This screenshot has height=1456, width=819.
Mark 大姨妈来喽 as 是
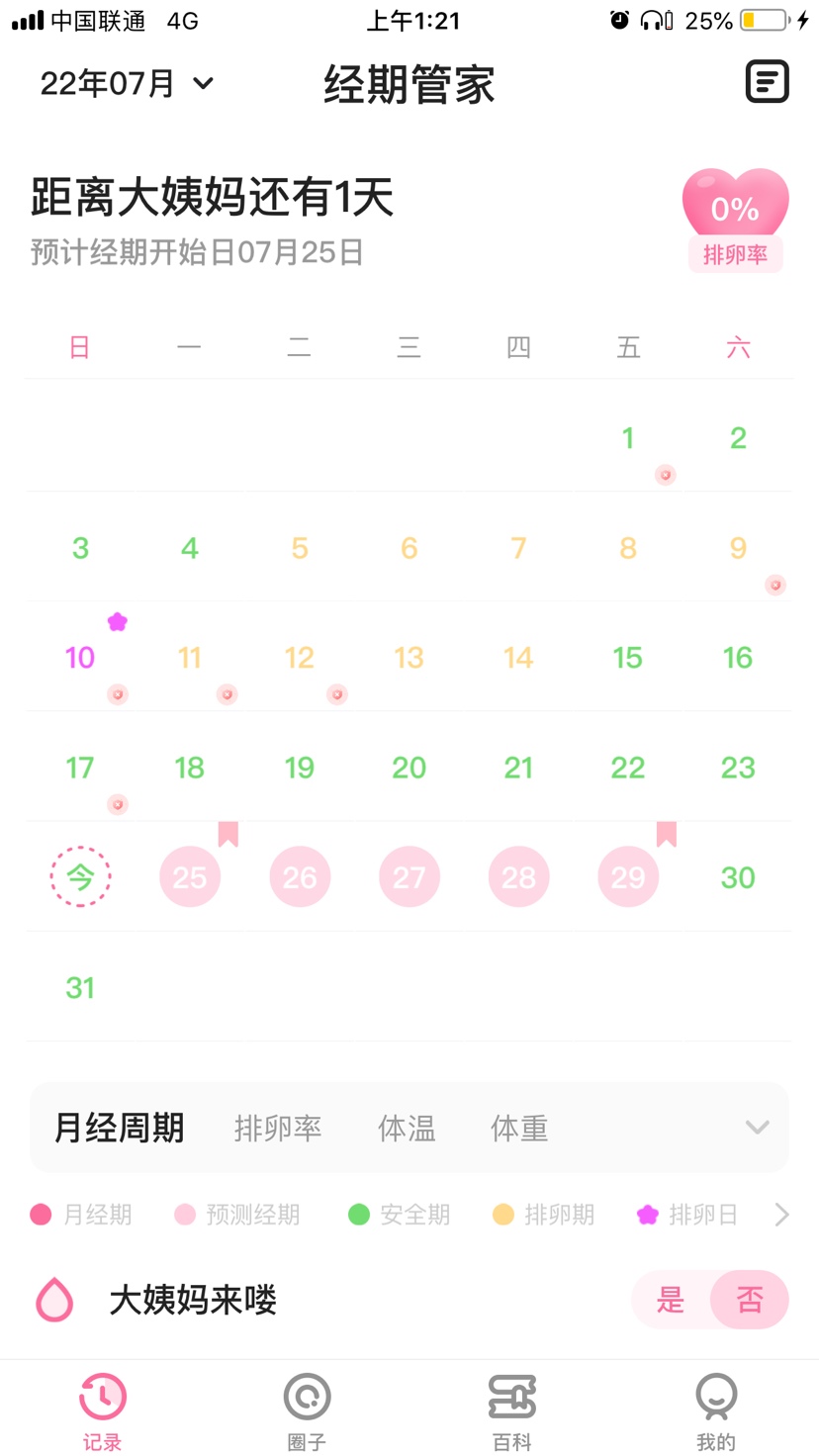click(x=671, y=1300)
